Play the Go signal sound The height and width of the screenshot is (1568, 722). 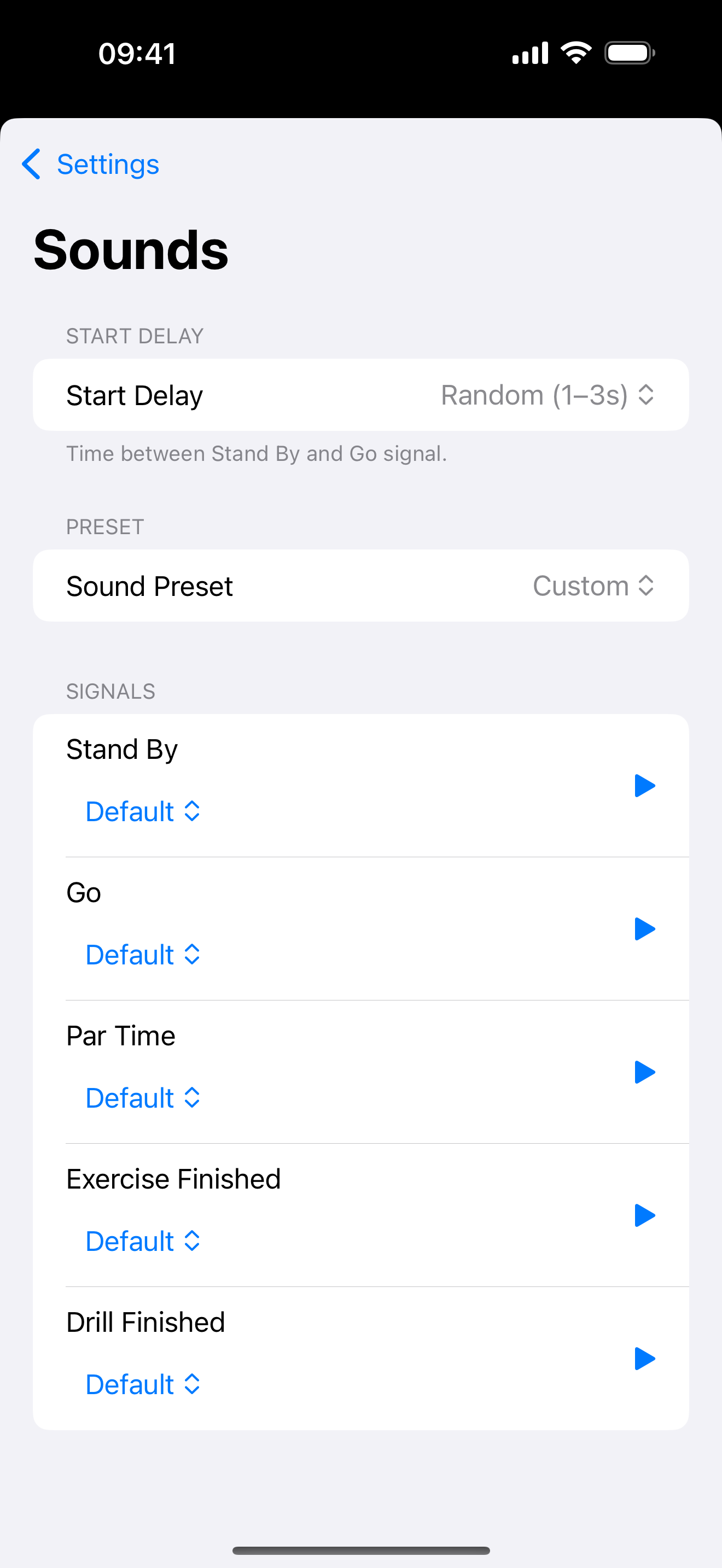[644, 928]
